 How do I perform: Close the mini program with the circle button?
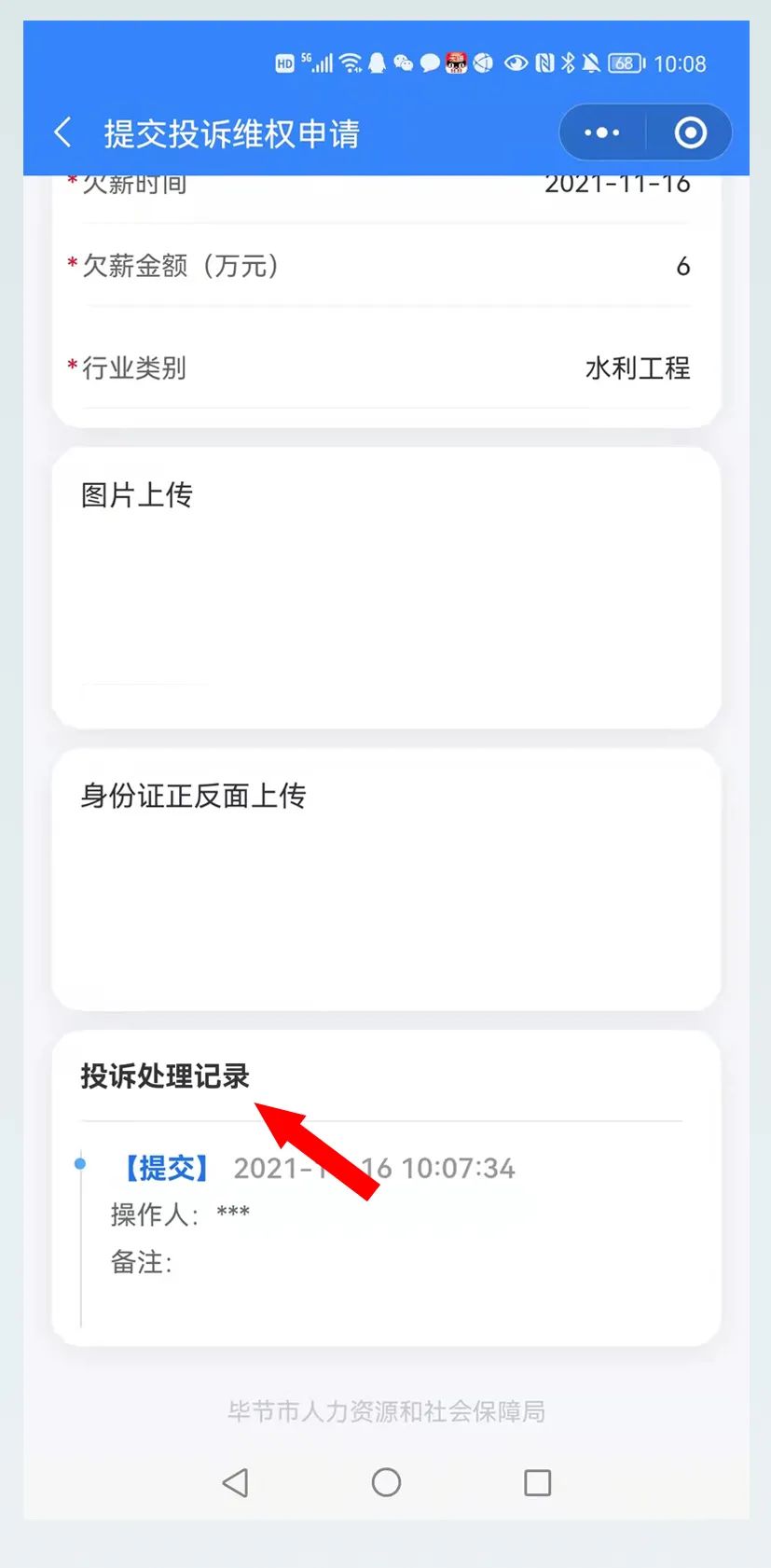pyautogui.click(x=690, y=133)
